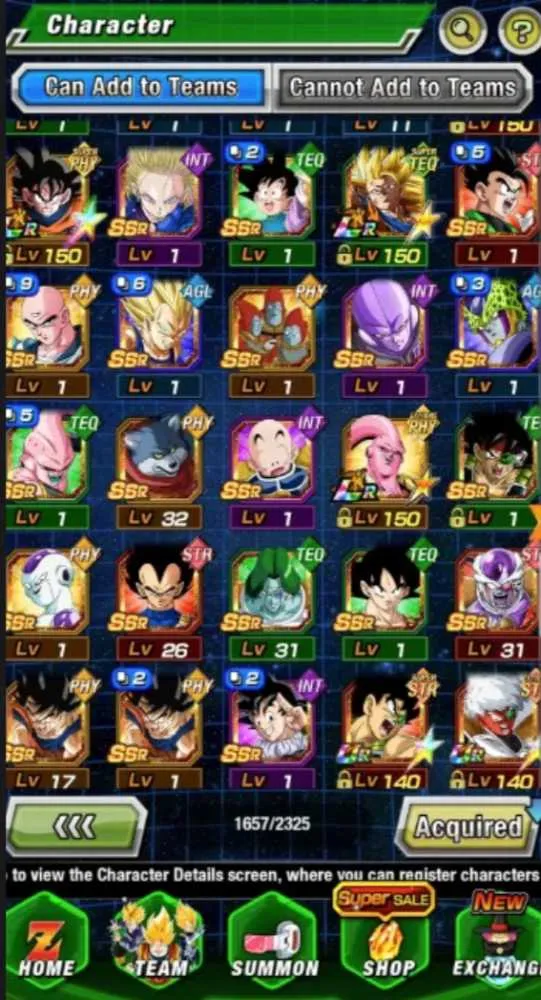Select the PHY Goku card at Lv 17
Viewport: 541px width, 1000px height.
pos(48,732)
